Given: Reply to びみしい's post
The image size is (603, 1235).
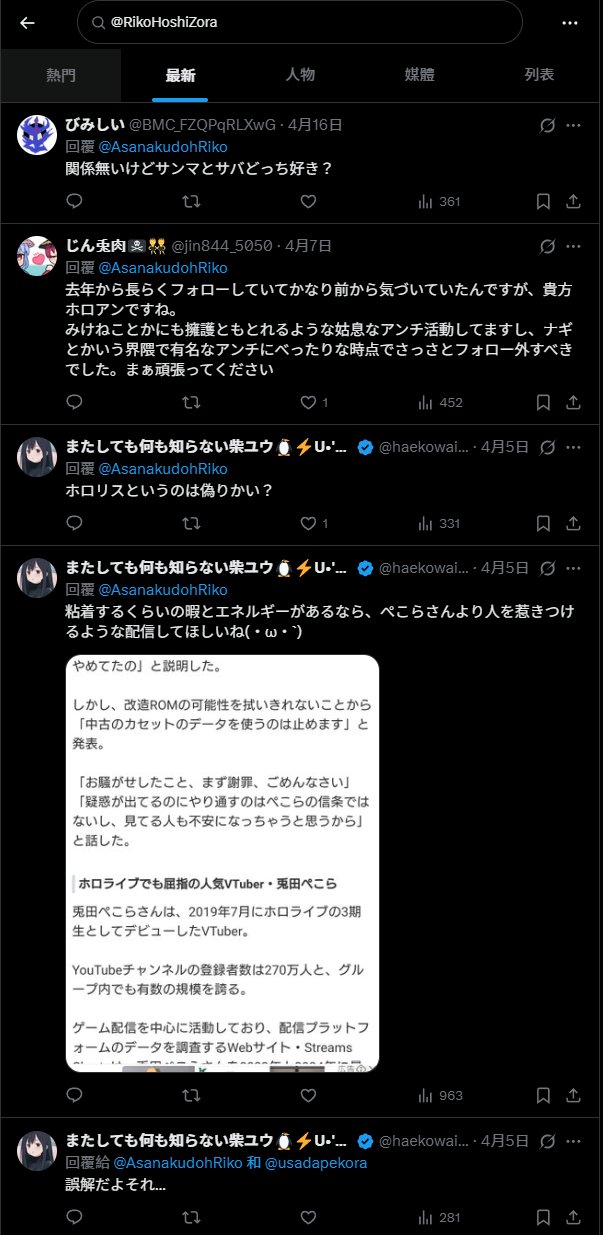Looking at the screenshot, I should tap(74, 201).
